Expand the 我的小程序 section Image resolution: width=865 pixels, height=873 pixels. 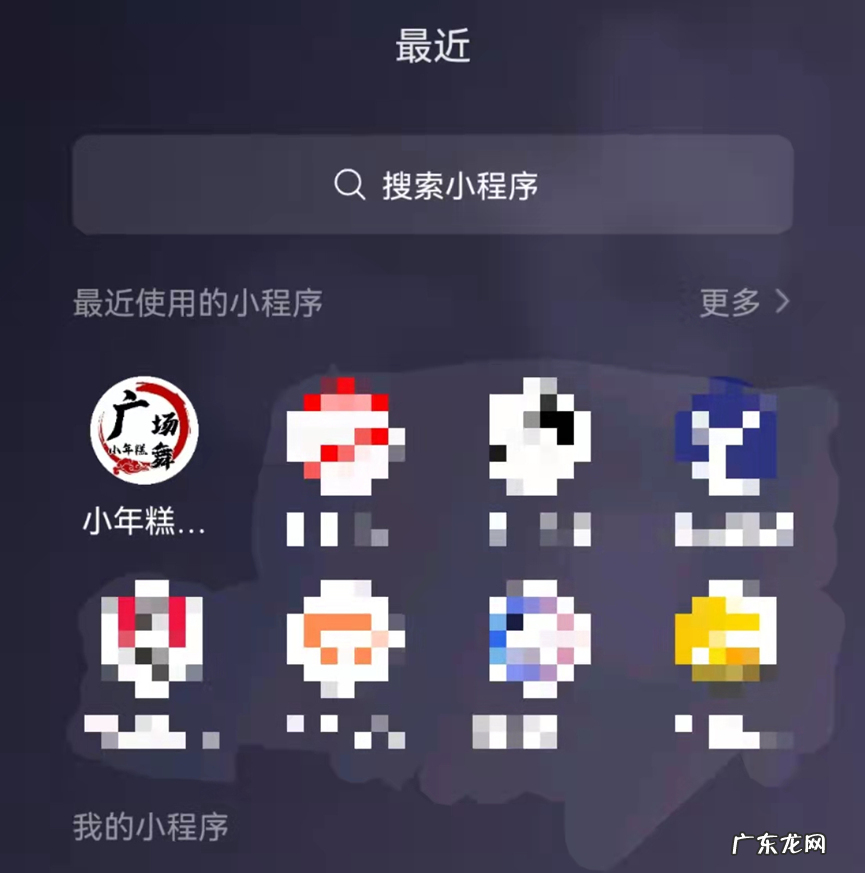point(152,826)
